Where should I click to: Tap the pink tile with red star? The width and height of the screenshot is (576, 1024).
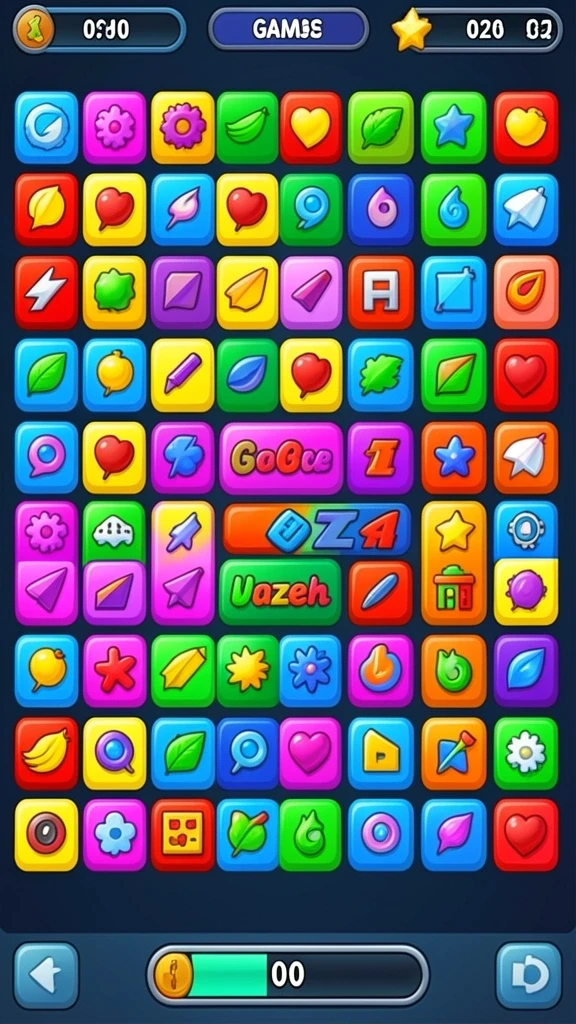(x=115, y=671)
